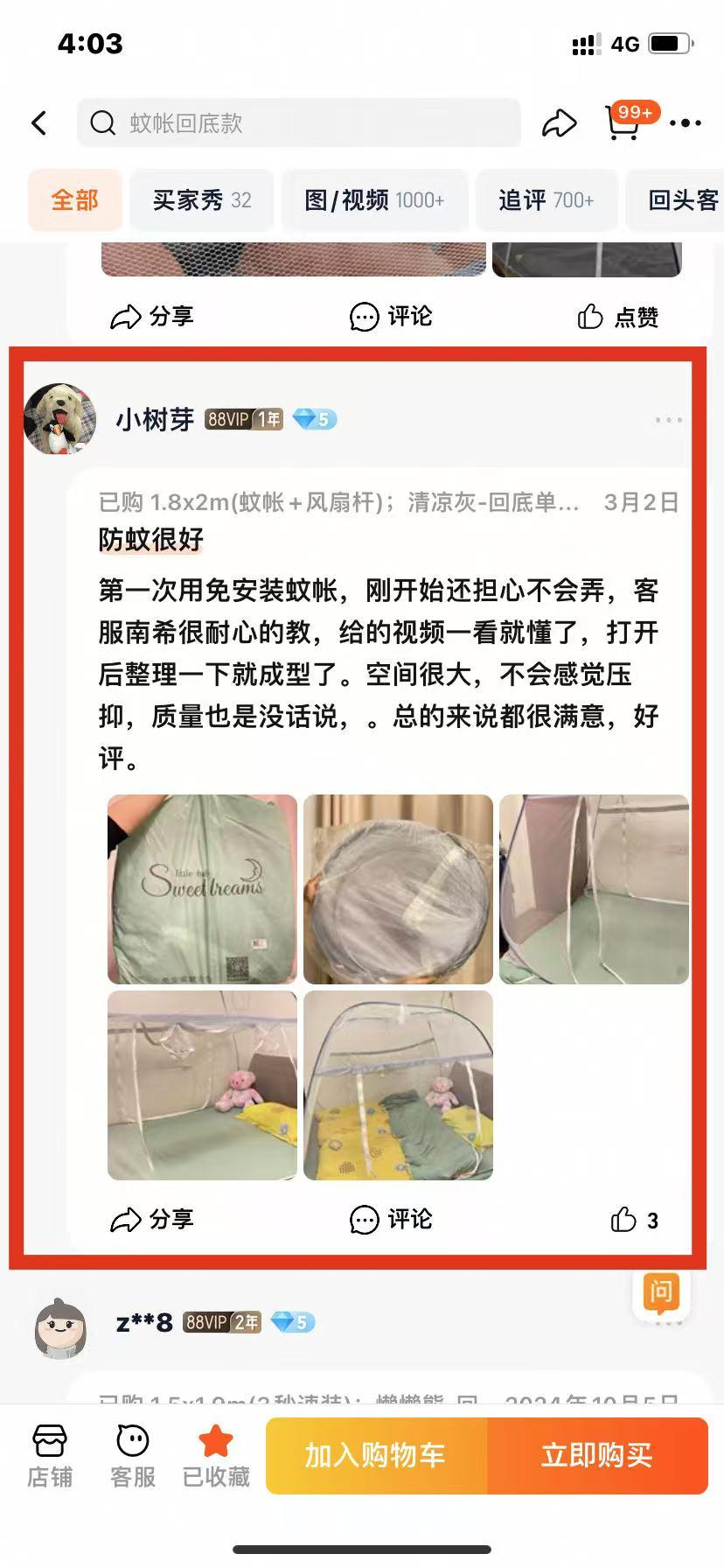
Task: Open the shopping cart with 99+ badge
Action: (623, 123)
